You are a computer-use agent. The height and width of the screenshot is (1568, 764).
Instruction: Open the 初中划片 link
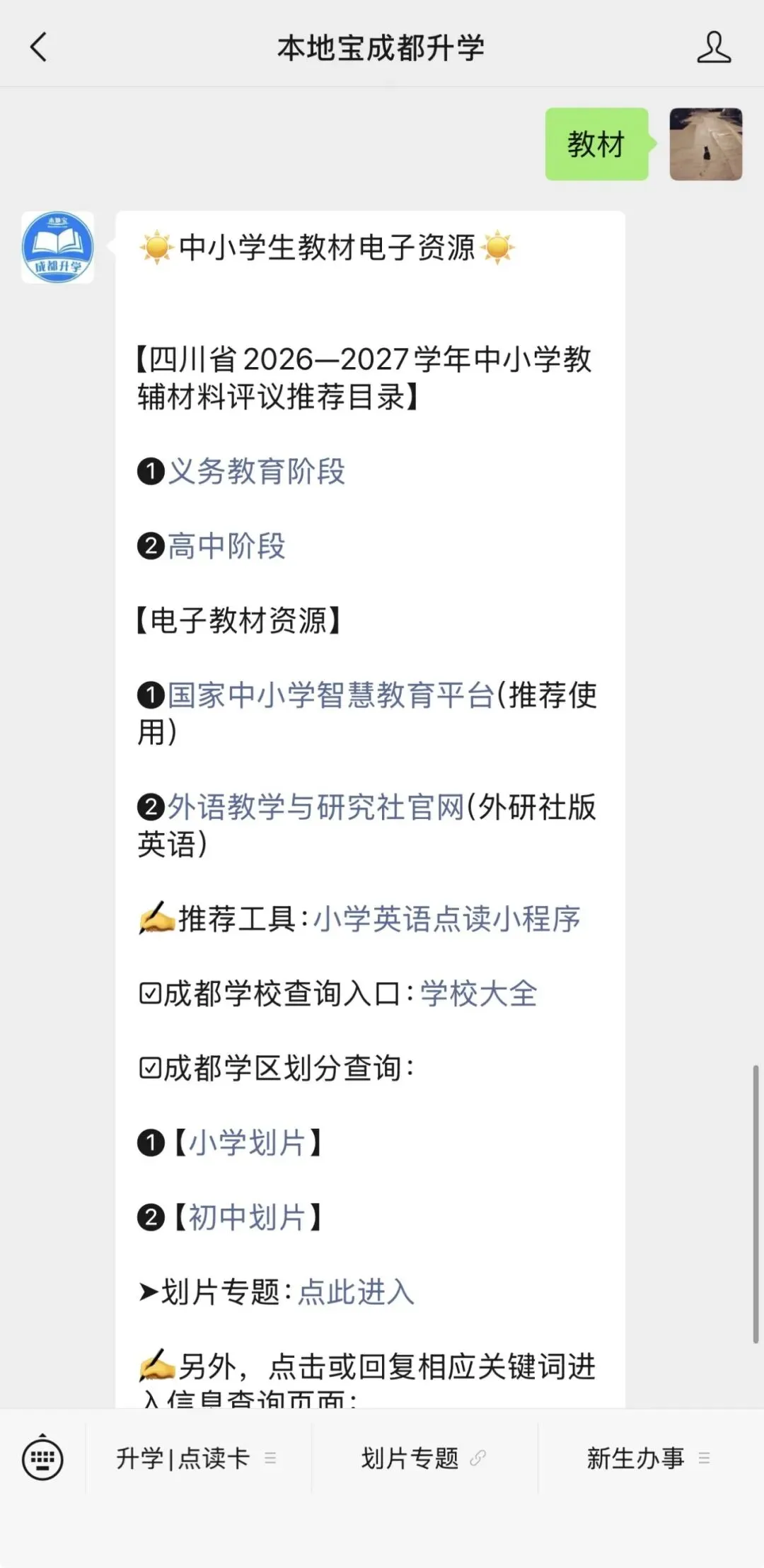tap(247, 1218)
